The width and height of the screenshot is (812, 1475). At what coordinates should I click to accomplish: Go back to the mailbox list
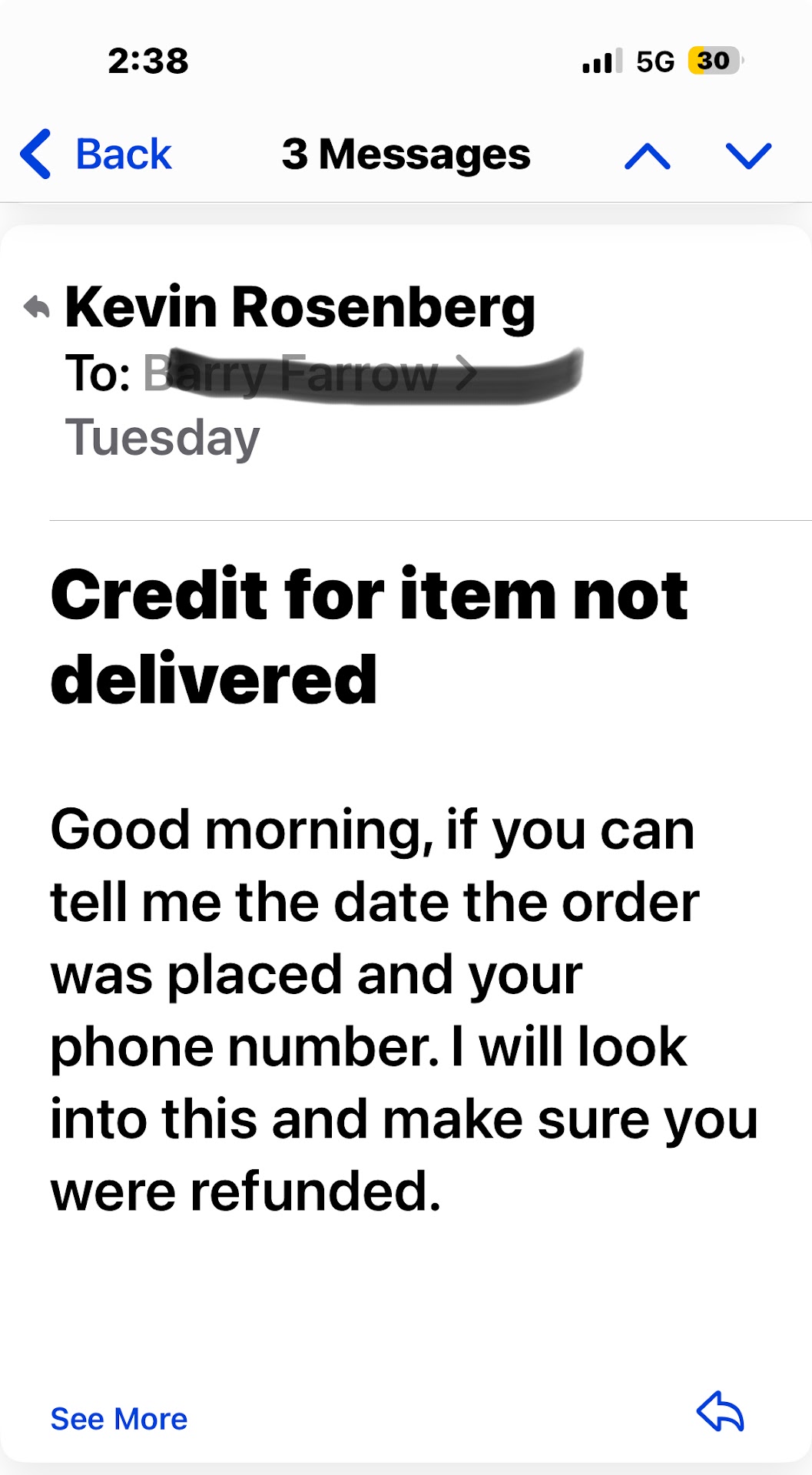click(x=97, y=154)
